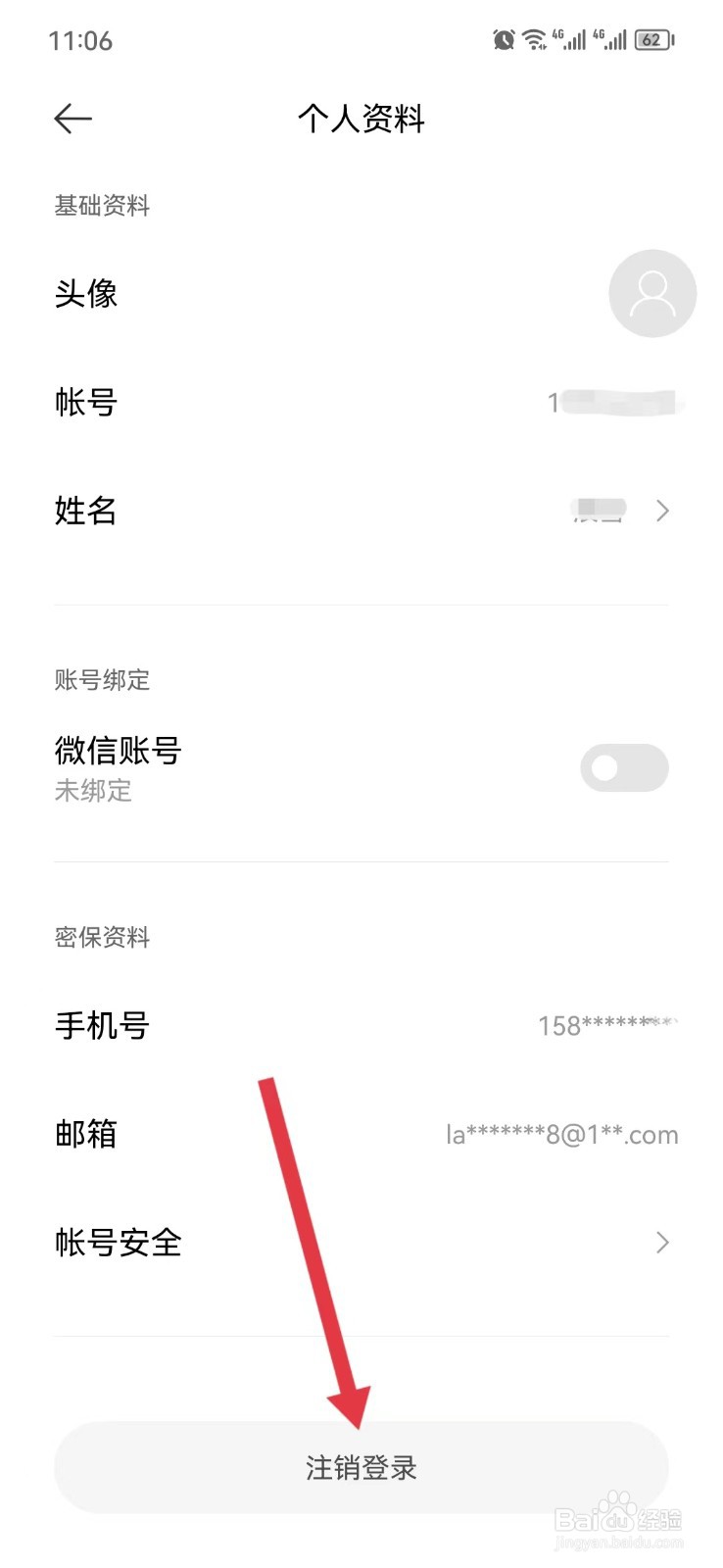Tap the alarm clock icon in status bar
This screenshot has width=723, height=1568.
503,39
